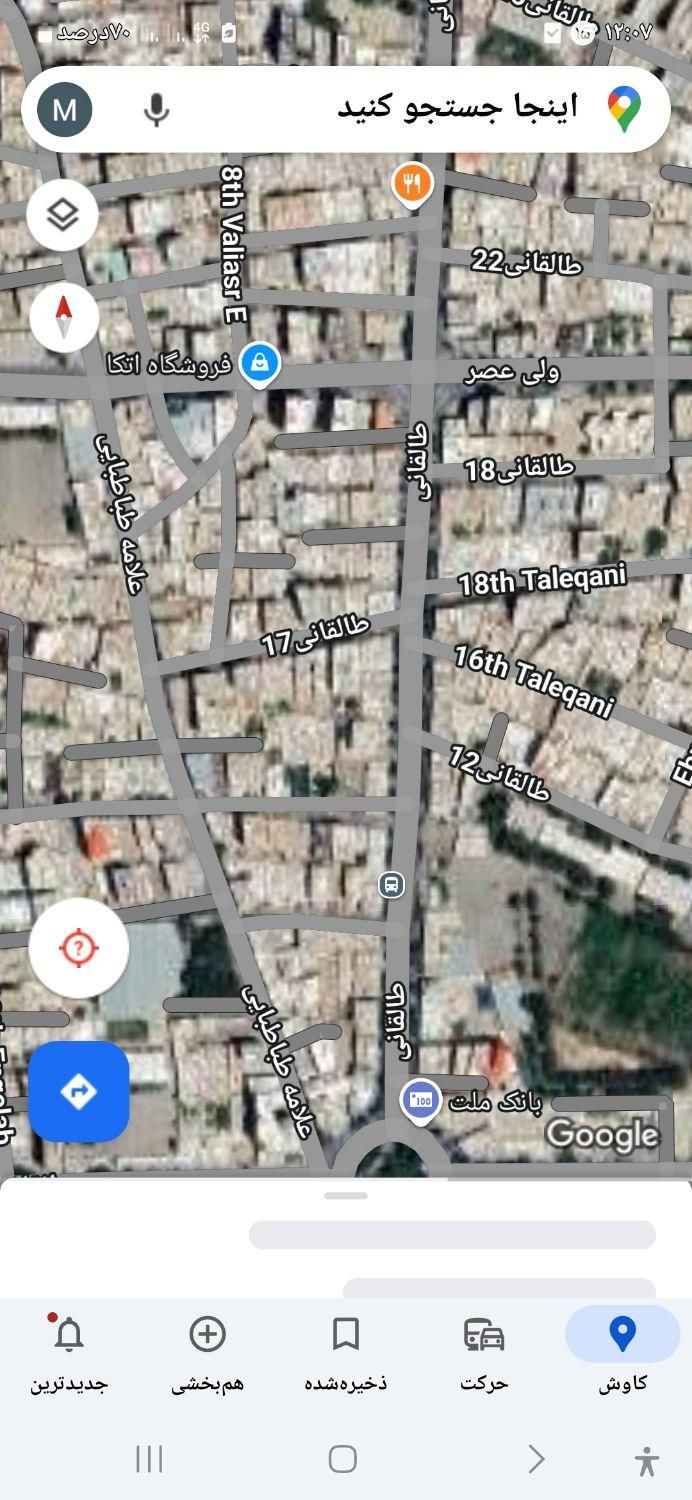Select the بانک ملت marker
This screenshot has height=1500, width=692.
(x=421, y=1100)
